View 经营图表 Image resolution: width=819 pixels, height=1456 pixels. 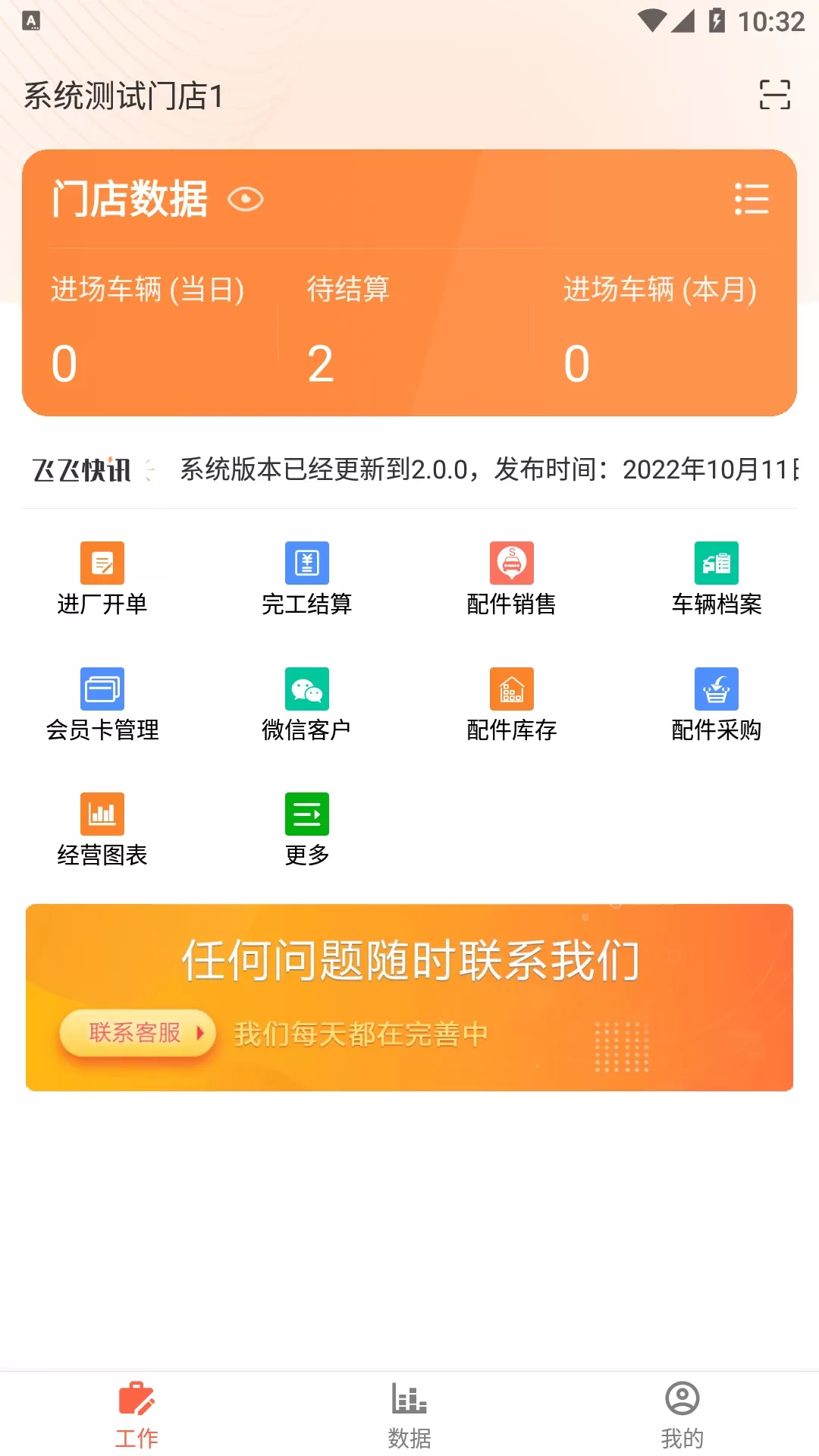click(x=102, y=830)
